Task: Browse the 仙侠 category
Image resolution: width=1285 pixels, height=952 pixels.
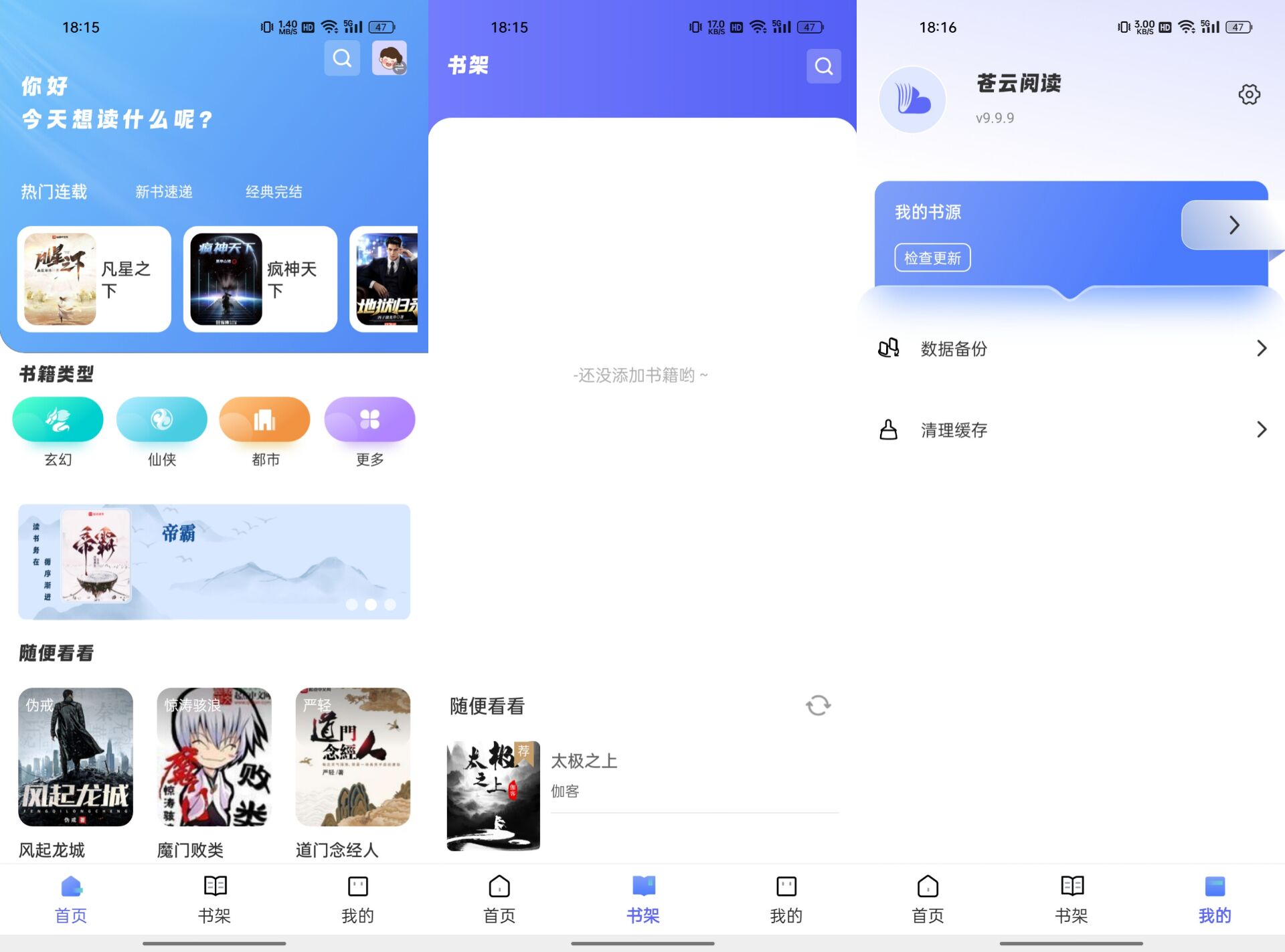Action: [161, 420]
